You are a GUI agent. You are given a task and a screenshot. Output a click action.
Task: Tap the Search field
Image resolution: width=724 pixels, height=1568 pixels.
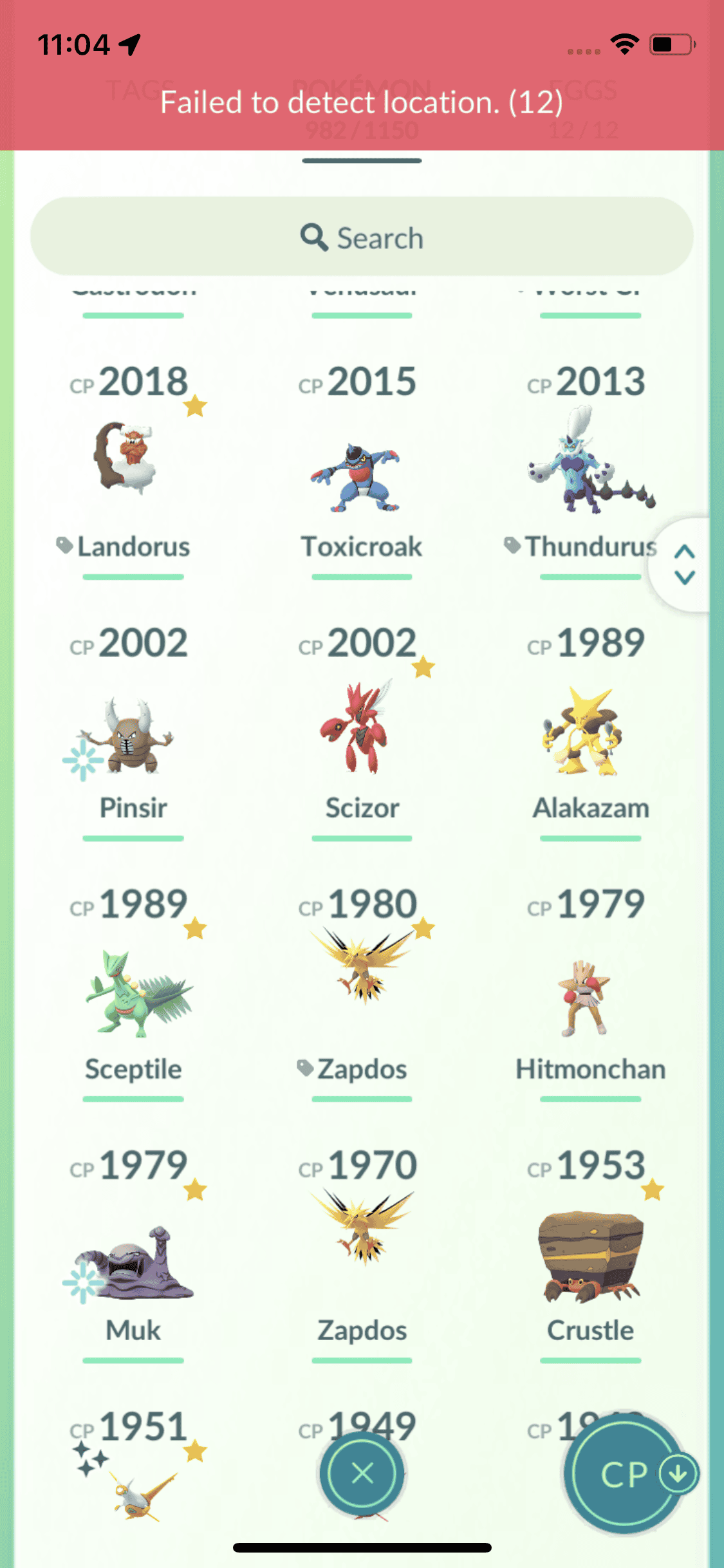click(x=362, y=237)
